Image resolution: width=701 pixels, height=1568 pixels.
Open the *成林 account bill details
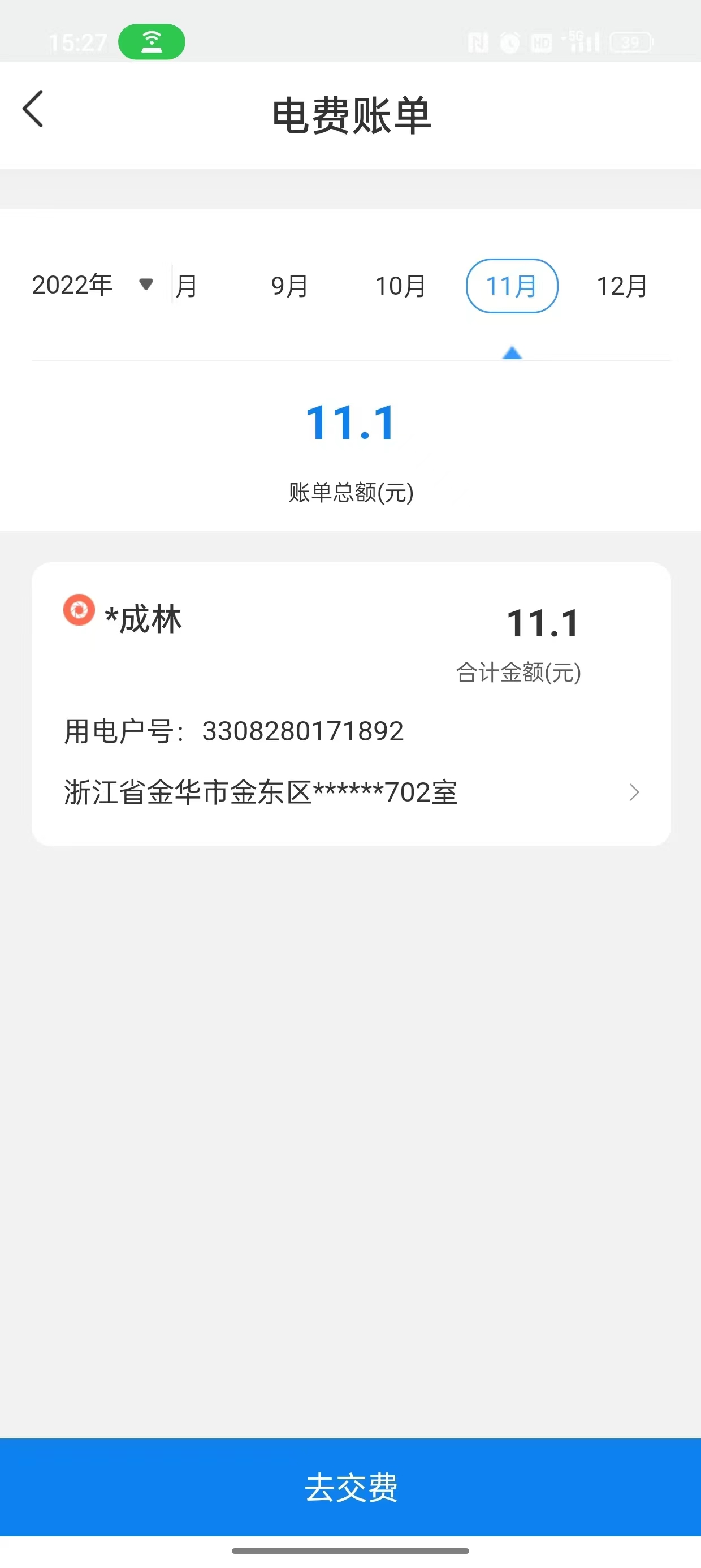(351, 704)
